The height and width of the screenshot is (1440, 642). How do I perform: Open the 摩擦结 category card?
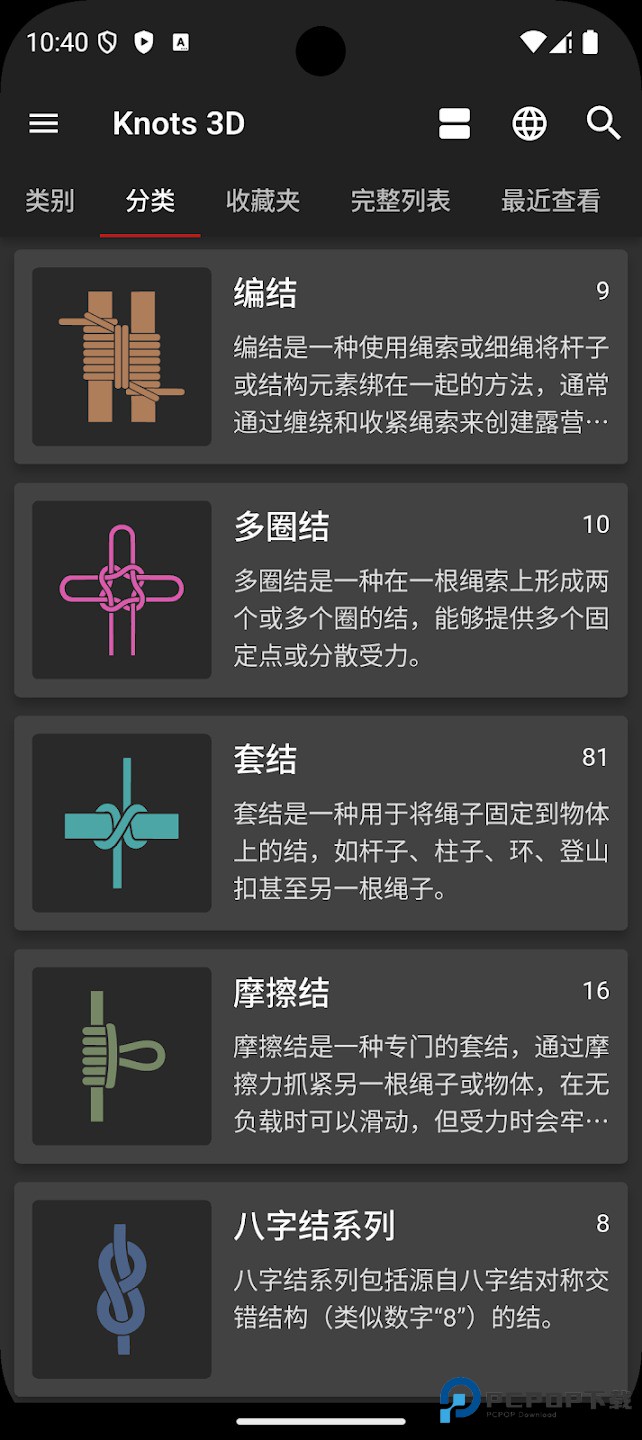pyautogui.click(x=321, y=1056)
